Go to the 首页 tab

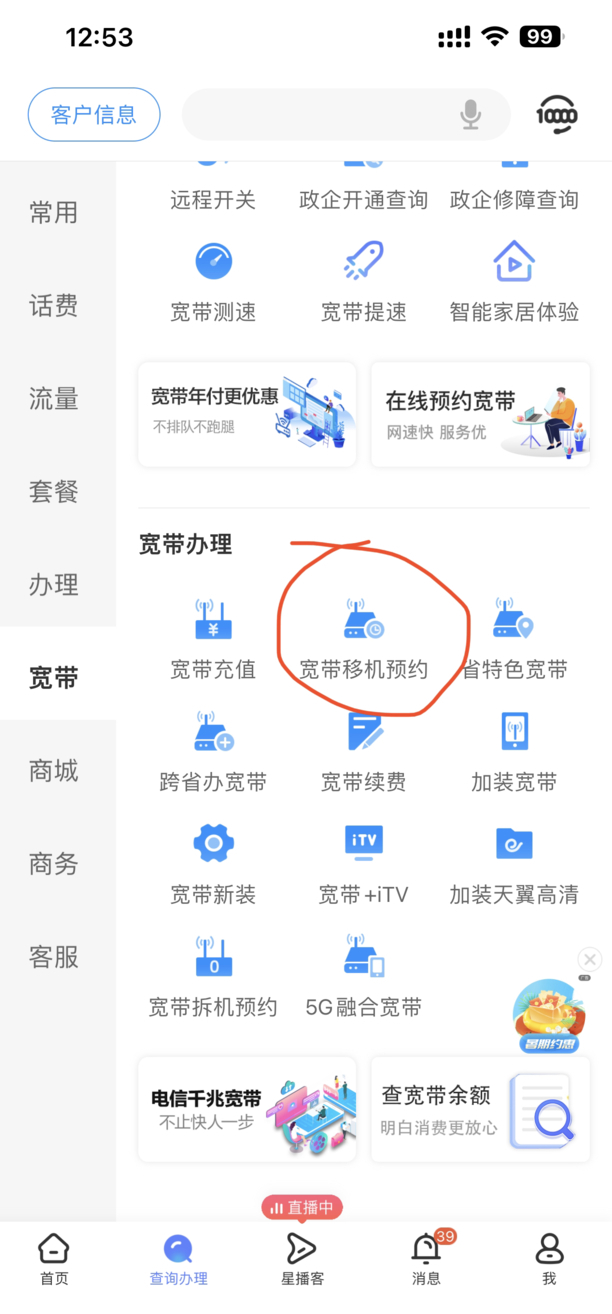(x=54, y=1258)
